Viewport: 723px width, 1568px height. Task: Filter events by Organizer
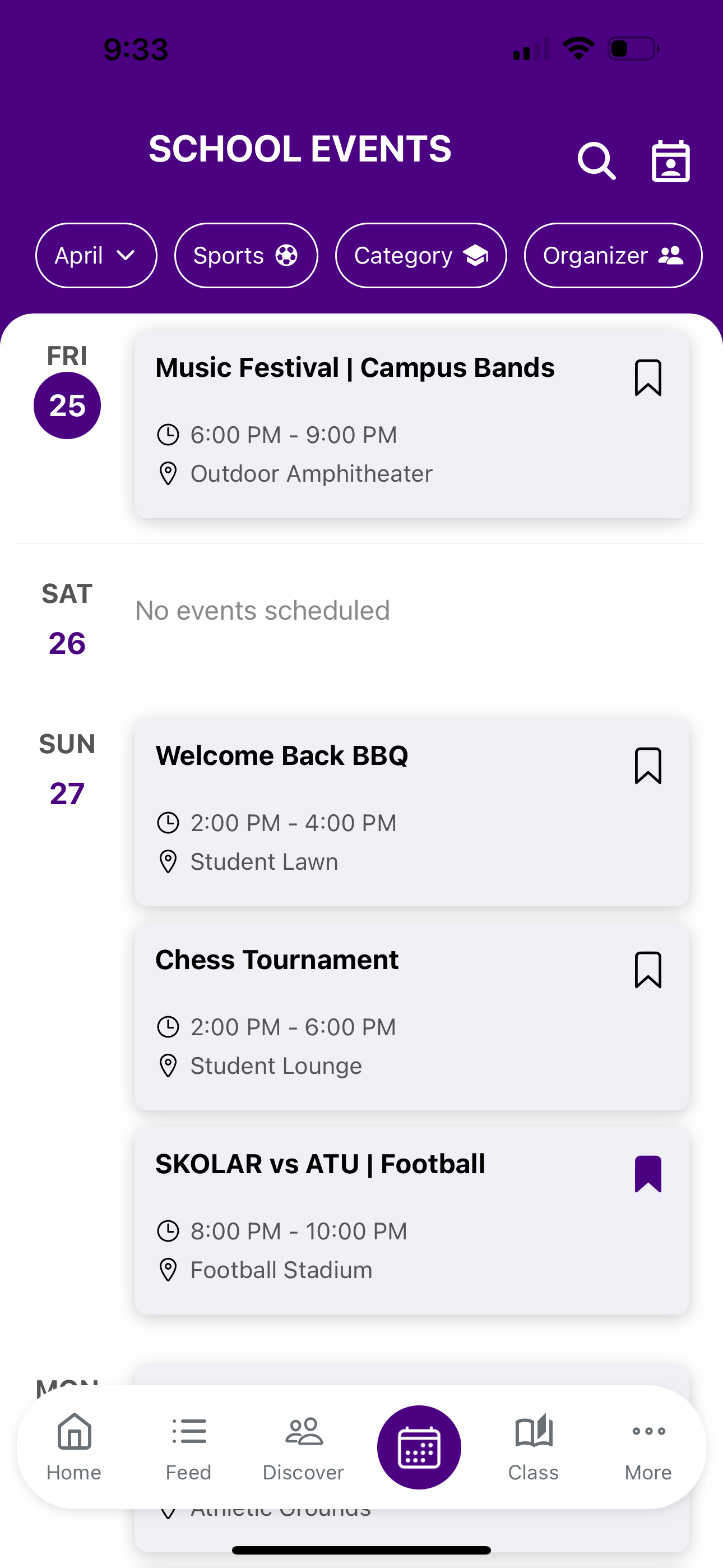pos(612,256)
